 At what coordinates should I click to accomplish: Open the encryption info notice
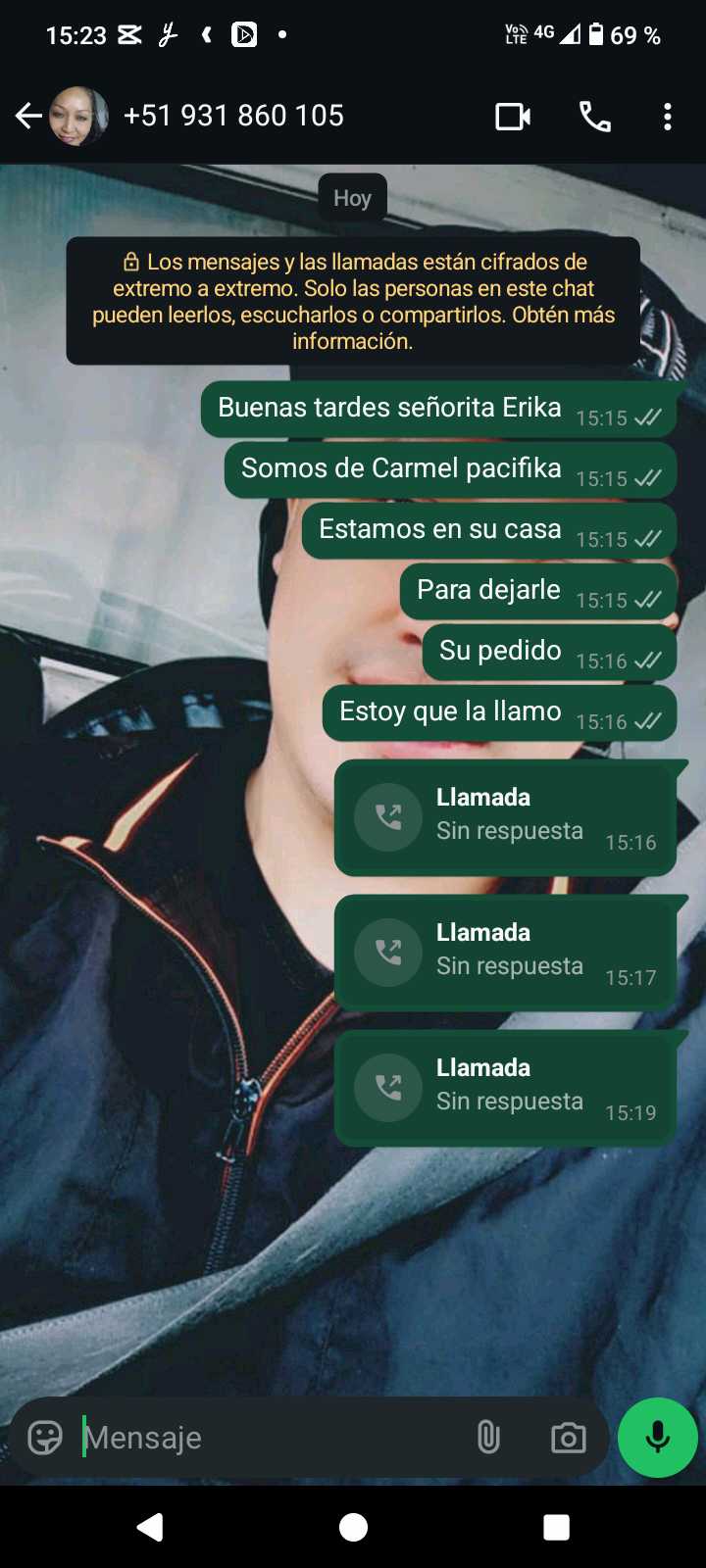tap(353, 301)
